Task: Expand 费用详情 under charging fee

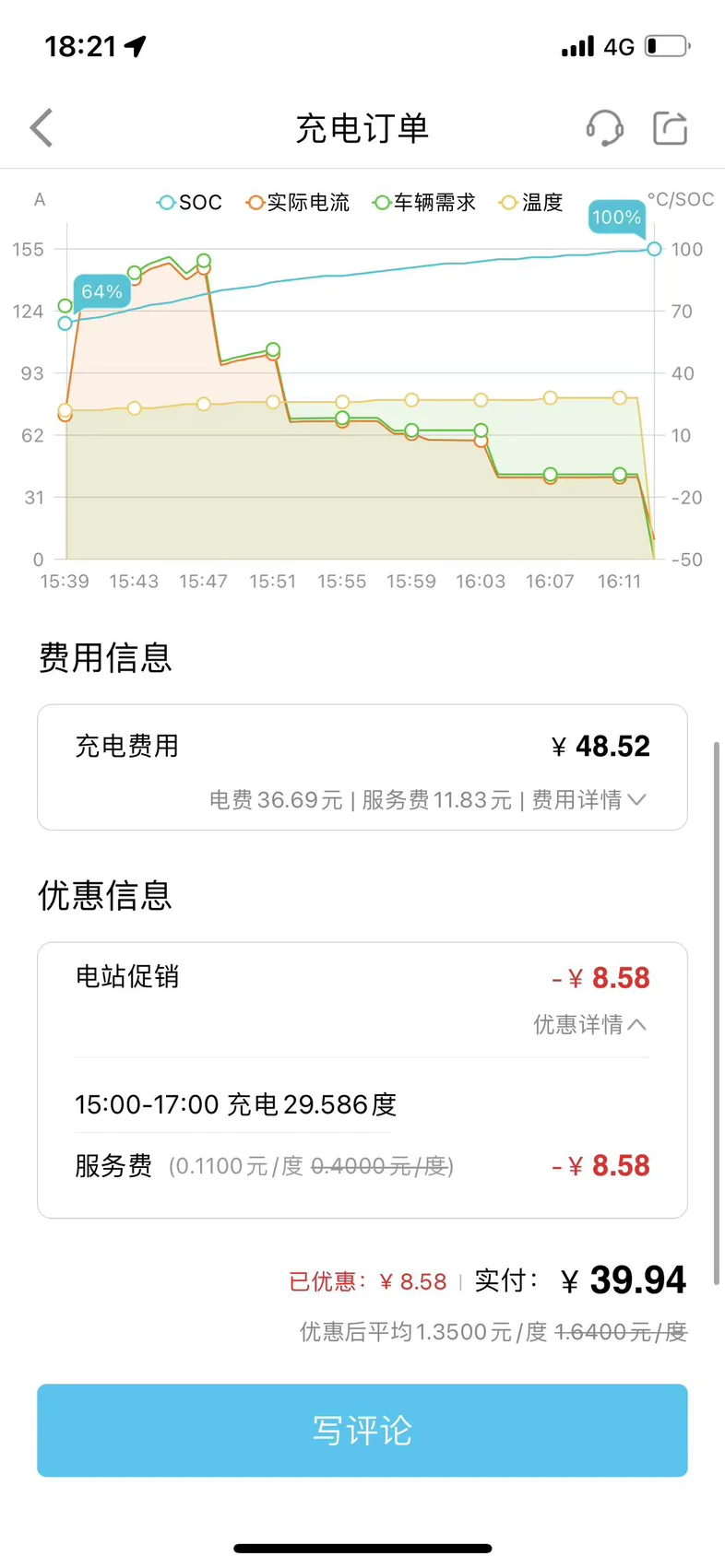Action: [x=588, y=800]
